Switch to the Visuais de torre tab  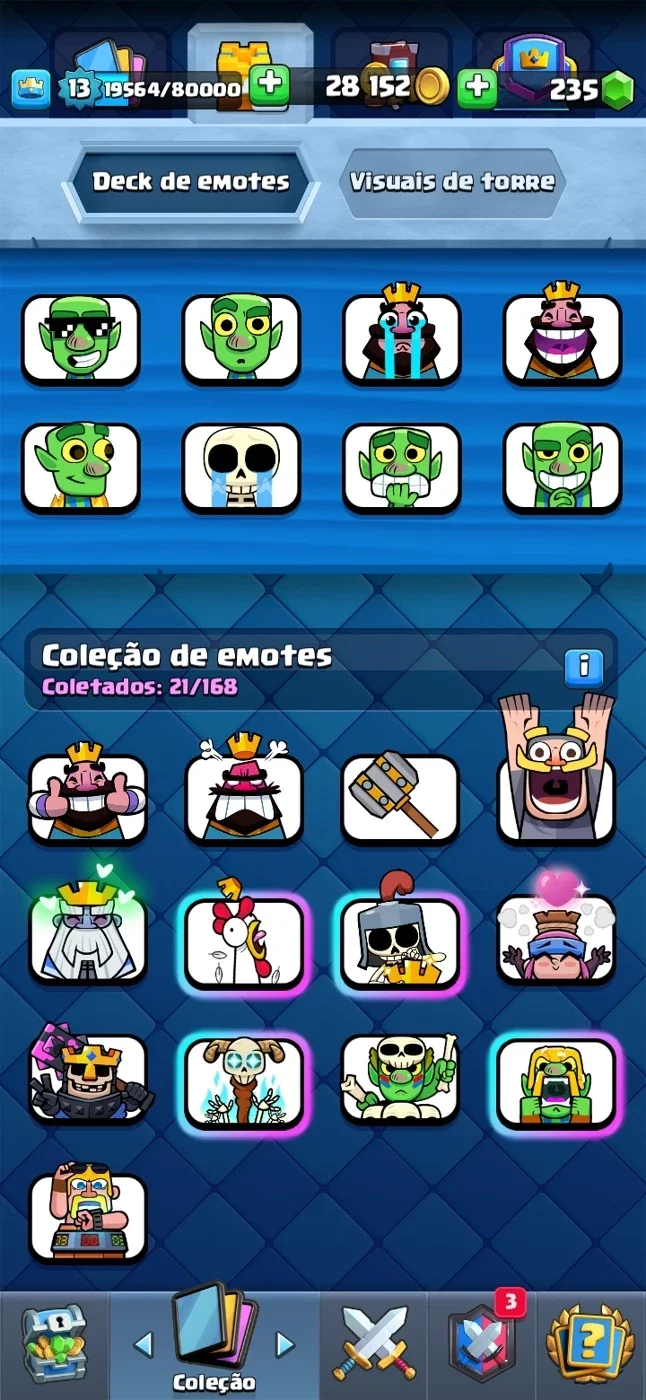click(x=451, y=183)
